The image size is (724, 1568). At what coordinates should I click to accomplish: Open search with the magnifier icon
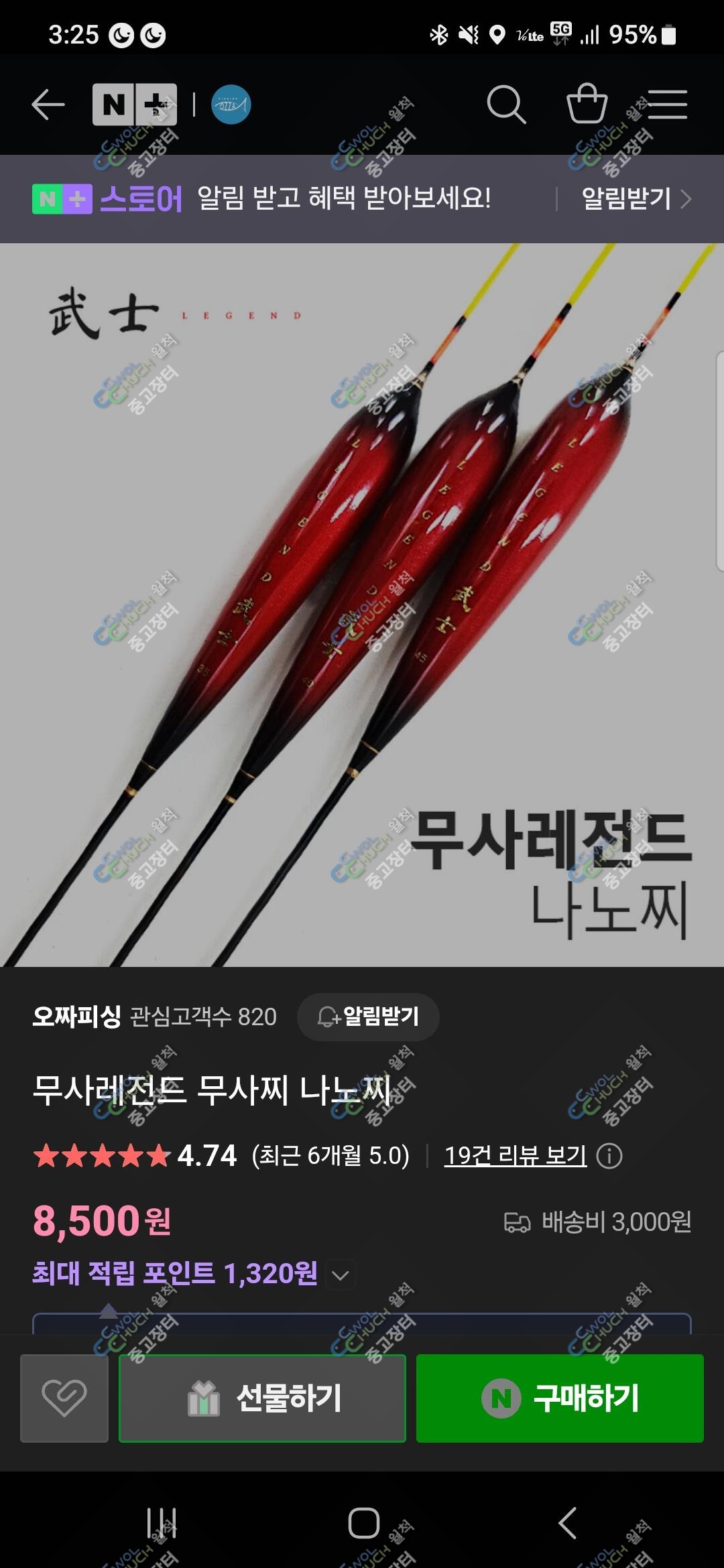[506, 105]
